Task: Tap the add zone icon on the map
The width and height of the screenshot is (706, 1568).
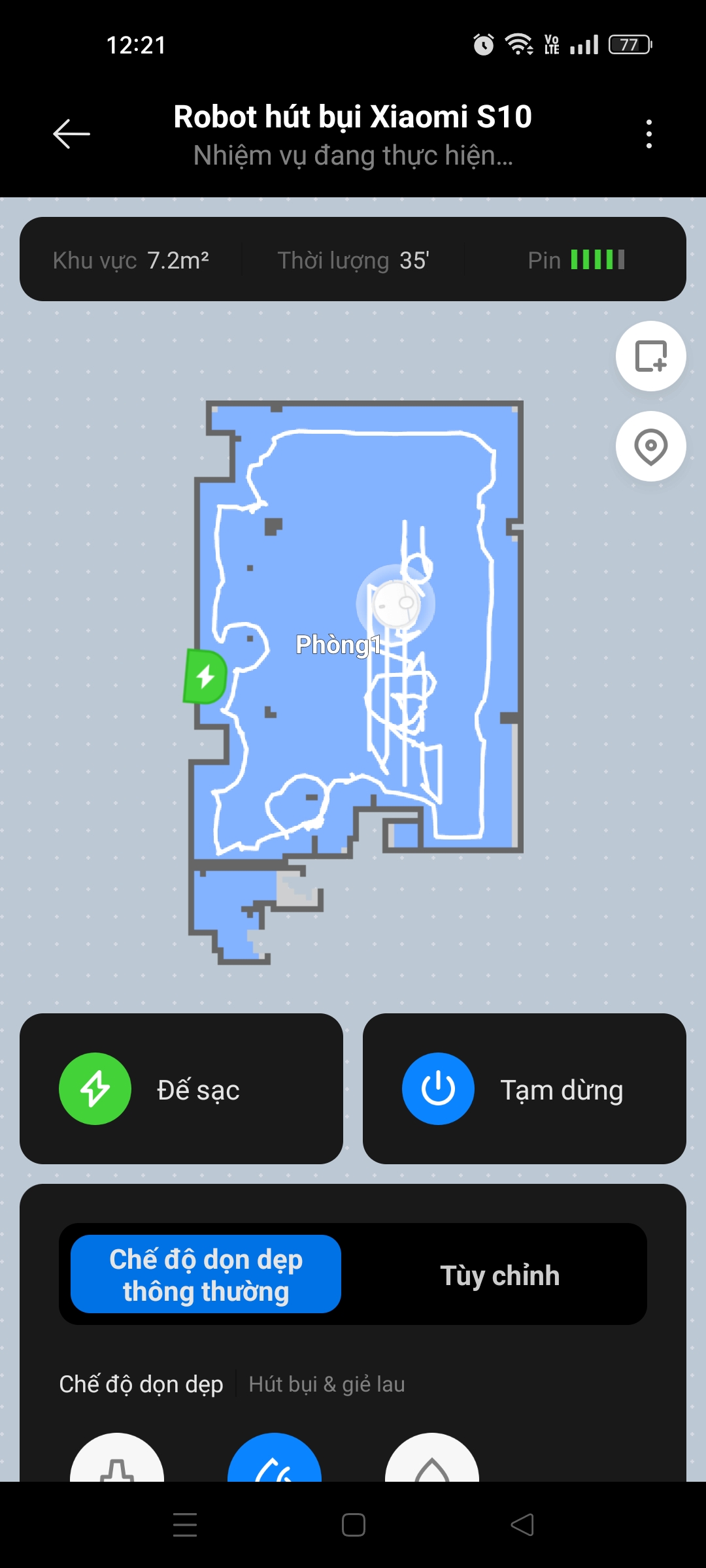Action: click(650, 356)
